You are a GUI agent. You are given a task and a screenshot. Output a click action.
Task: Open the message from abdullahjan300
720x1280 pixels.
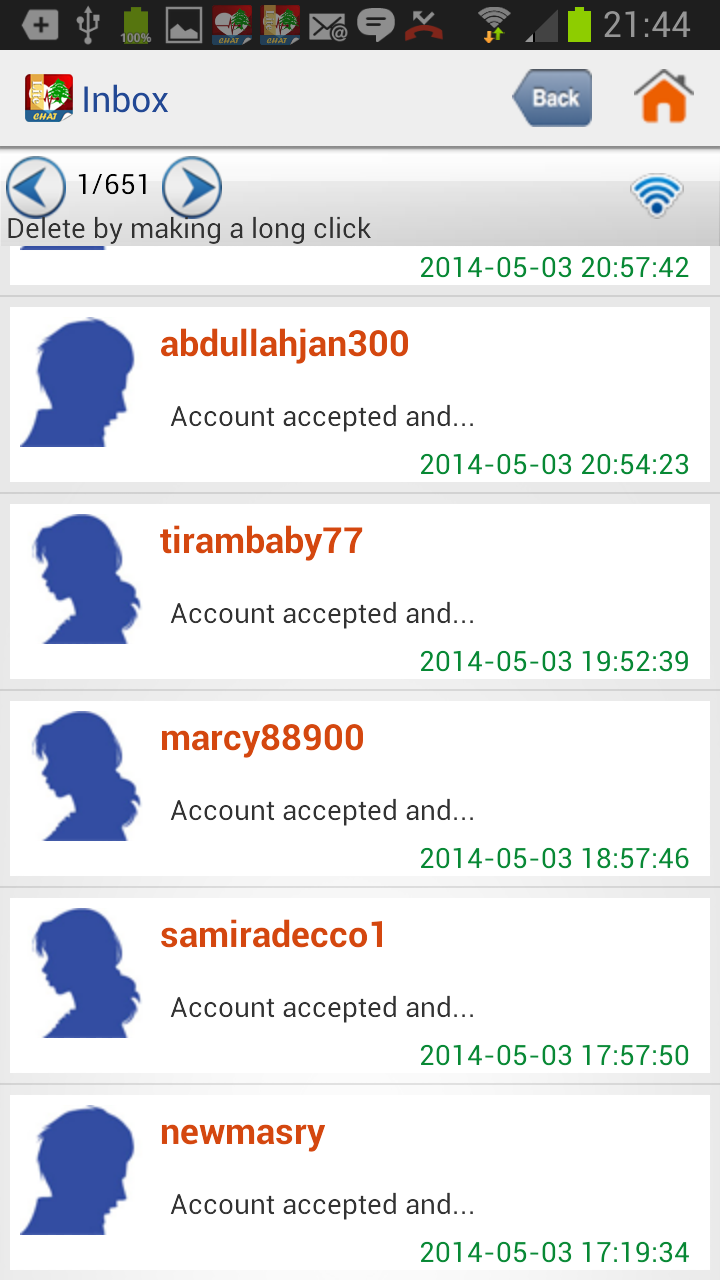[360, 394]
